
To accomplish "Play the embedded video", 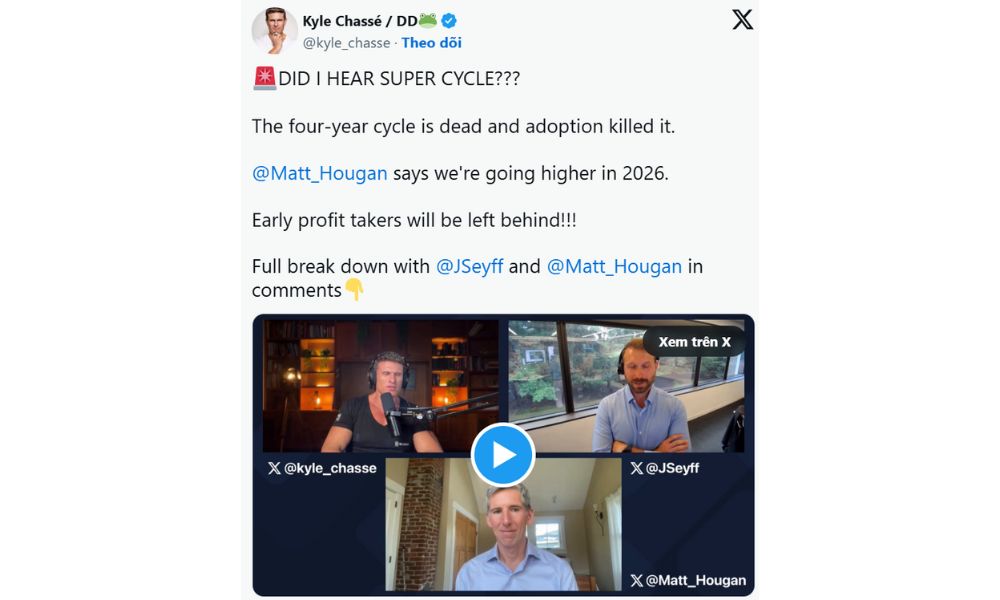I will (503, 455).
